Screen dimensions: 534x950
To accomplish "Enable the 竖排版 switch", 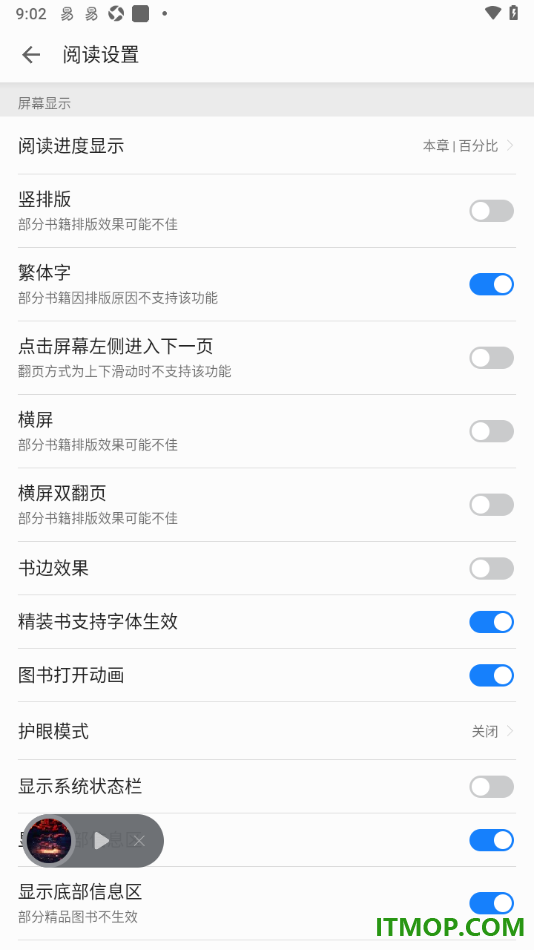I will 491,211.
